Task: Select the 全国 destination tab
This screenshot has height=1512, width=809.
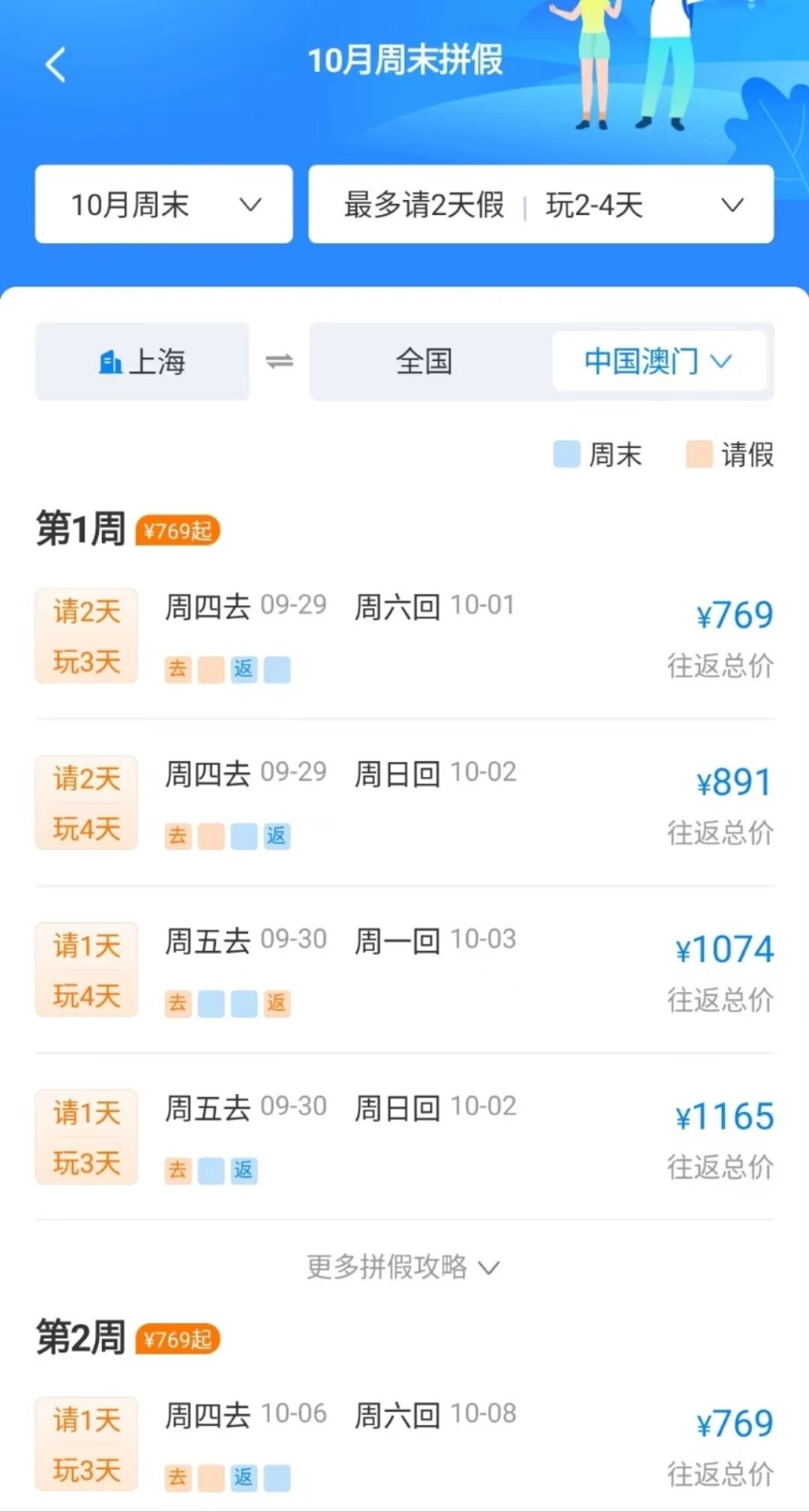Action: click(424, 361)
